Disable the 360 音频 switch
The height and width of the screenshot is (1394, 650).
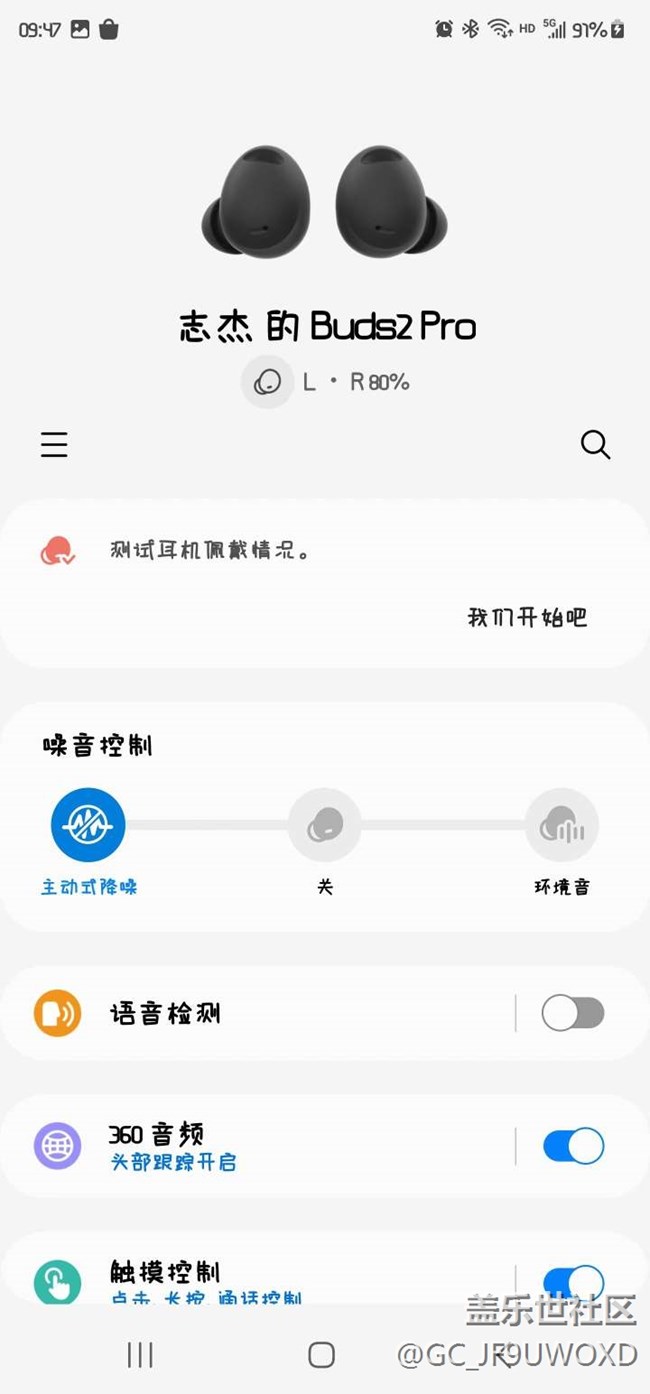pyautogui.click(x=573, y=1145)
